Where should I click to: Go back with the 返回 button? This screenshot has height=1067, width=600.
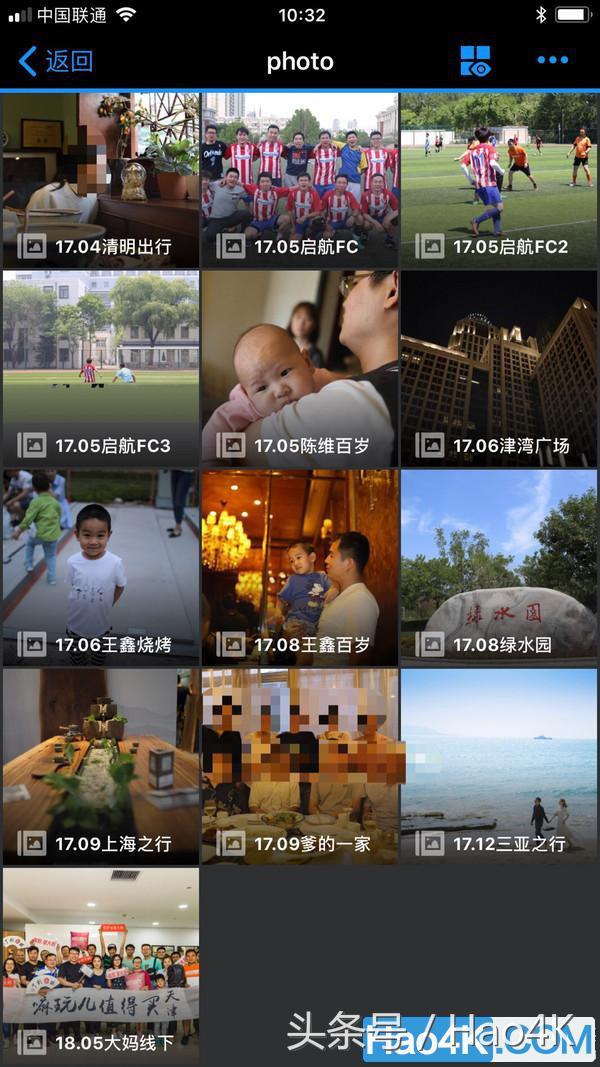[x=56, y=61]
